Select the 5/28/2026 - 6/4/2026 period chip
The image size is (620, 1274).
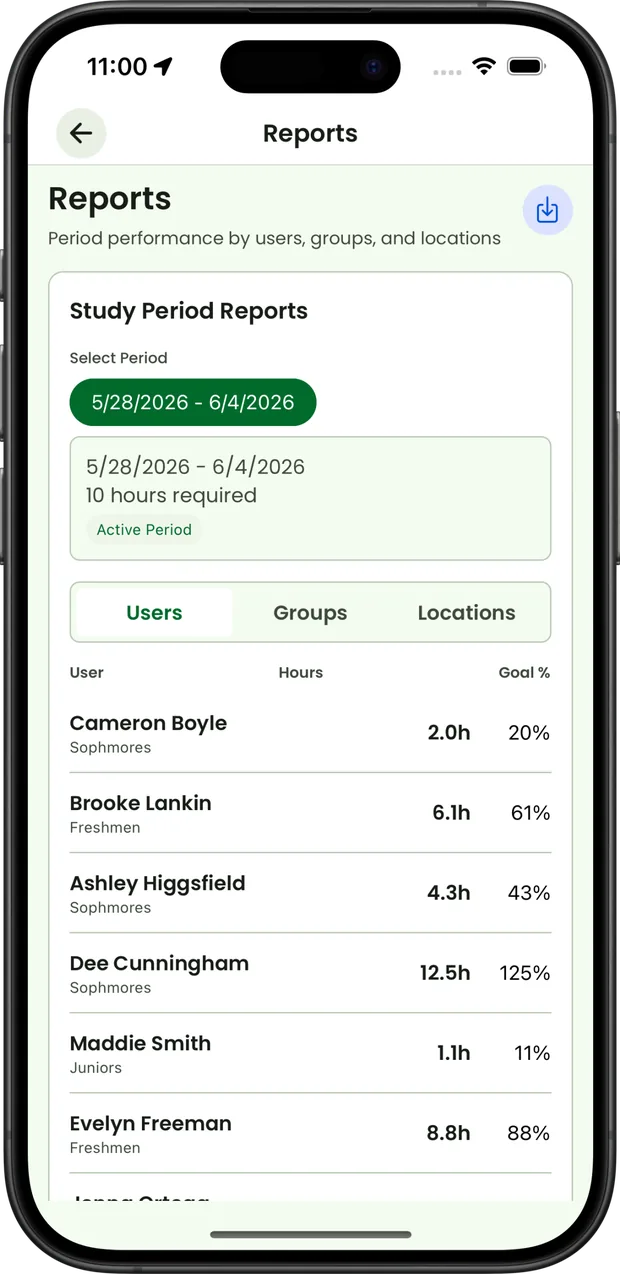coord(193,402)
